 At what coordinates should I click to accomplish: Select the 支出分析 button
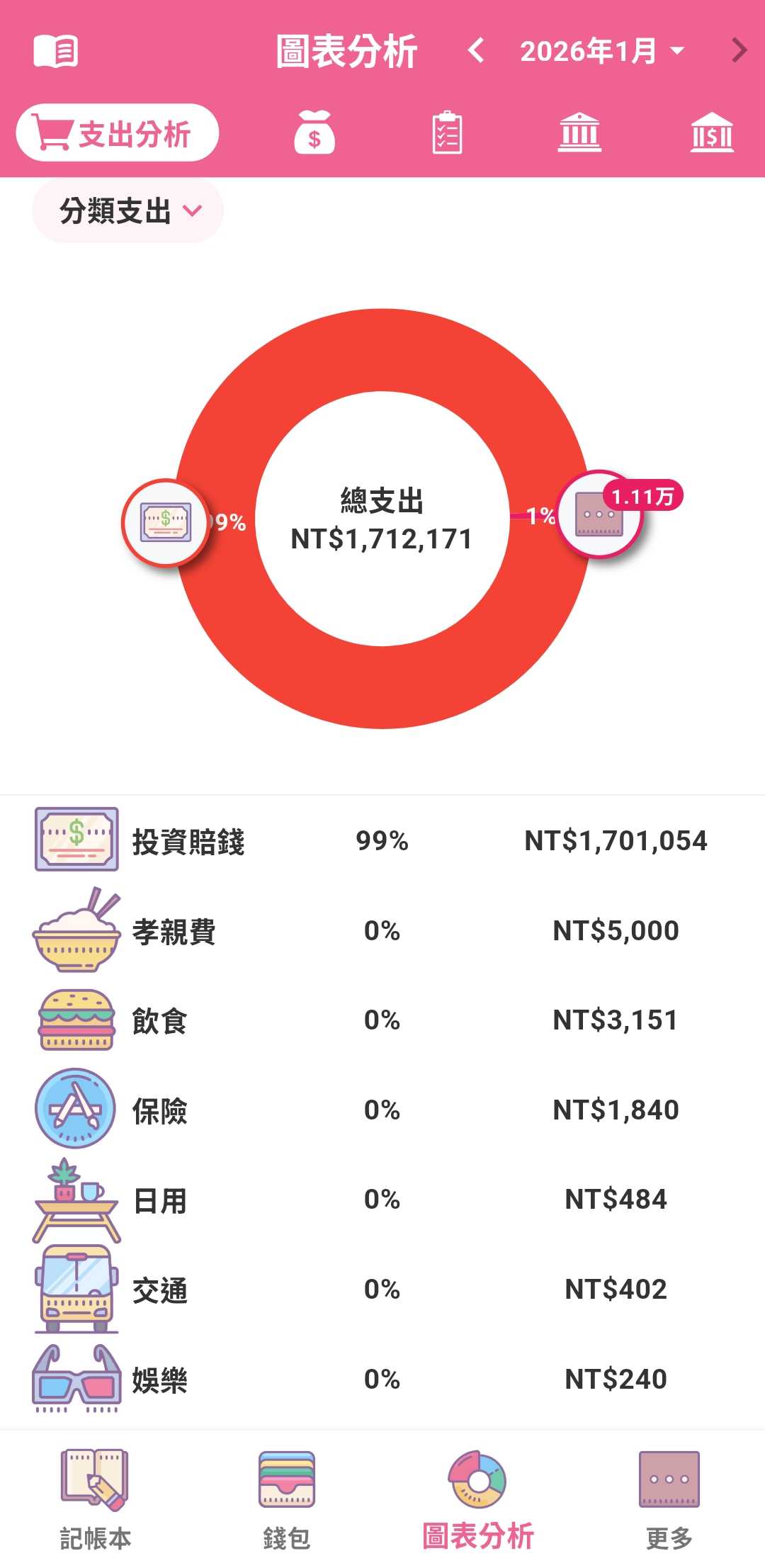point(118,132)
